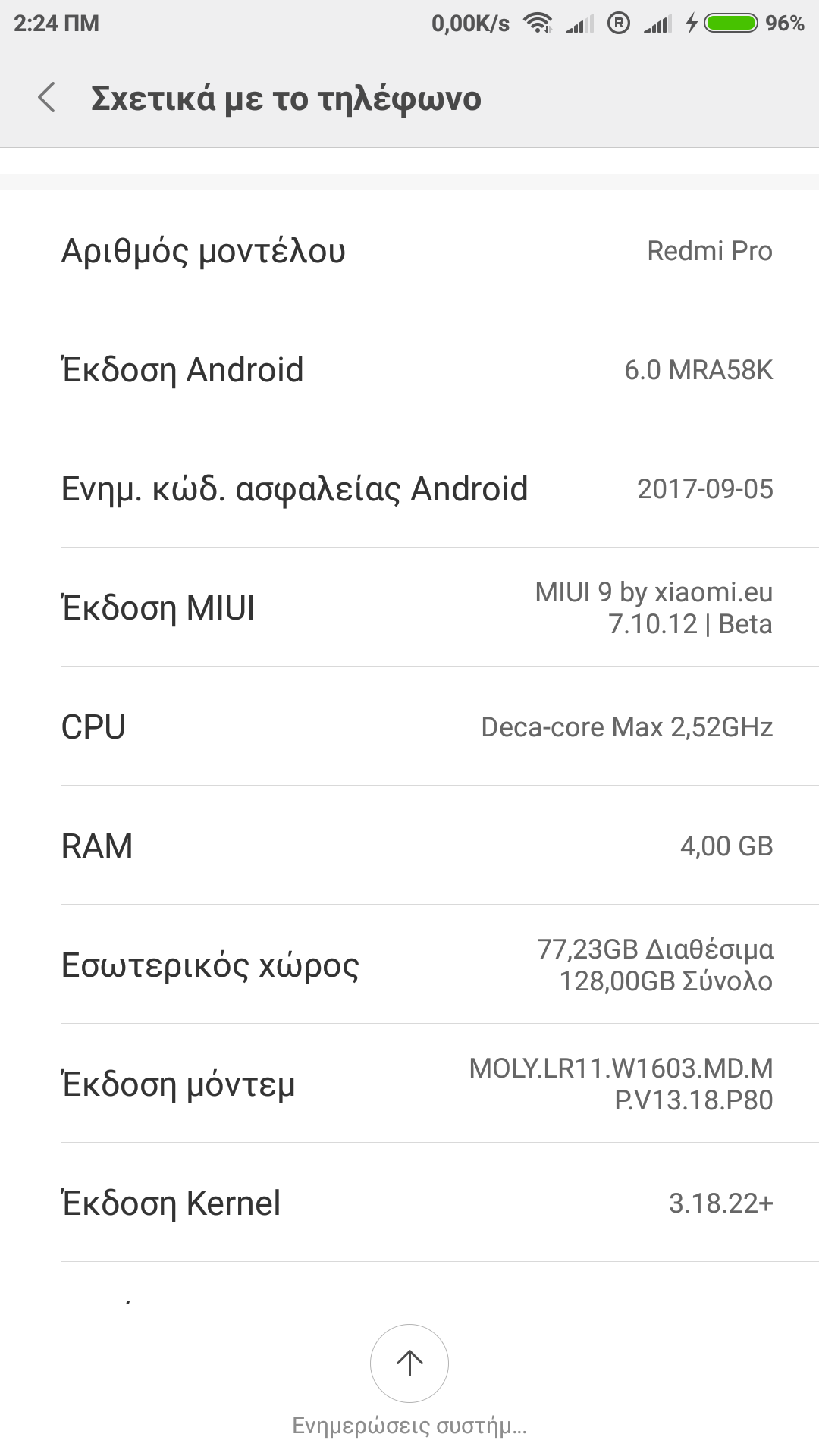Image resolution: width=819 pixels, height=1456 pixels.
Task: Tap the Έκδοση MIUI row
Action: [x=409, y=607]
